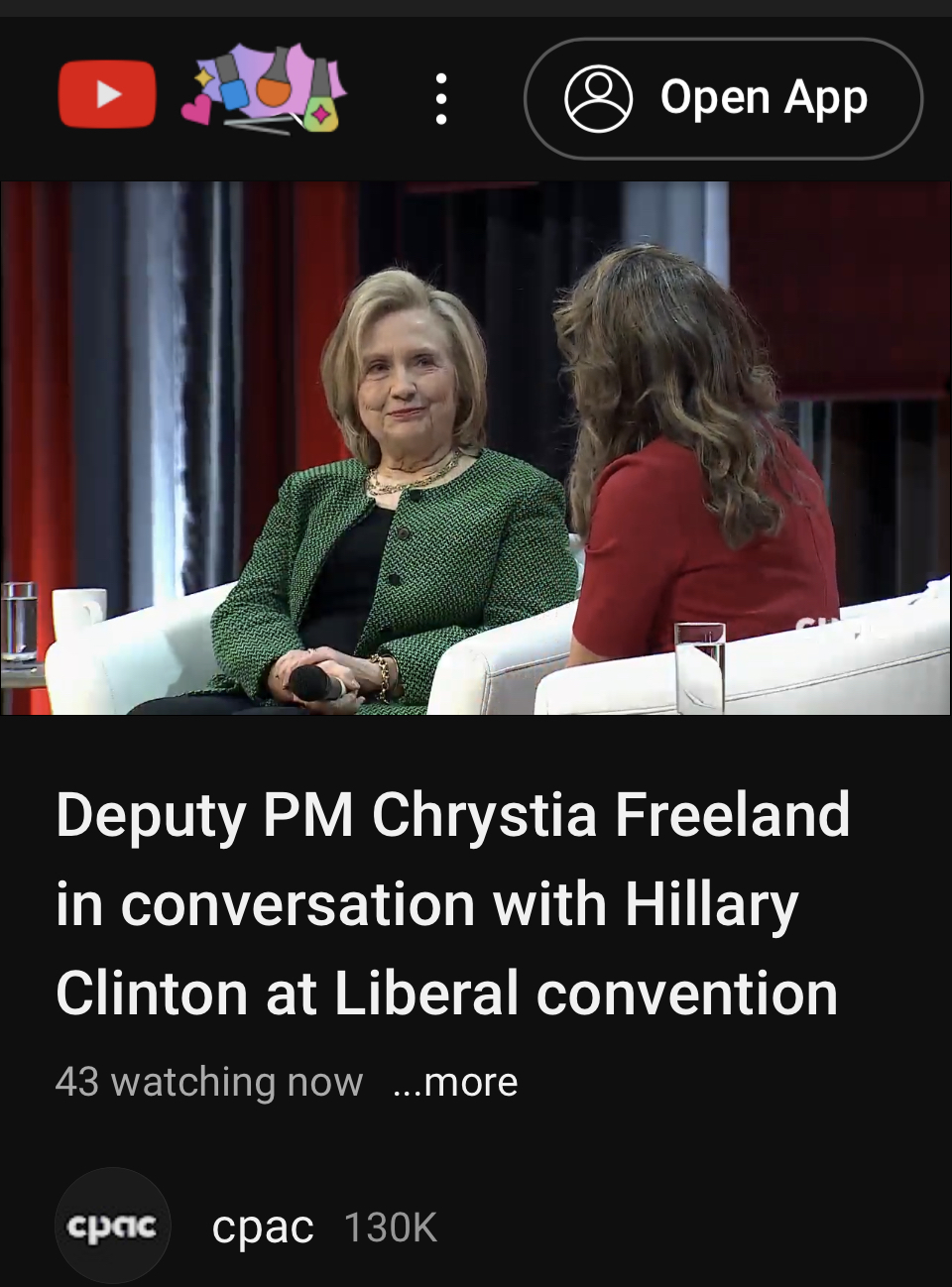The width and height of the screenshot is (952, 1287).
Task: Open the cpac channel page
Action: pyautogui.click(x=262, y=1227)
